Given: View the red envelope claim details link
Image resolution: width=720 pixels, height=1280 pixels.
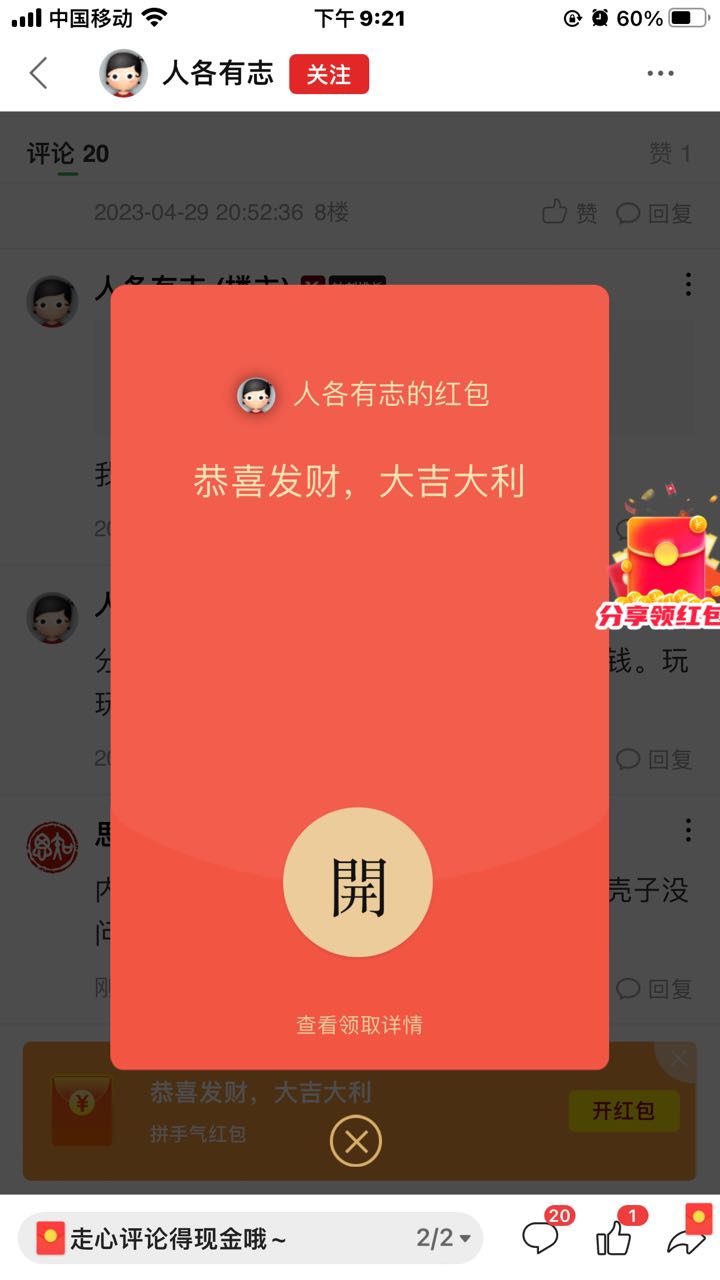Looking at the screenshot, I should click(x=359, y=1025).
